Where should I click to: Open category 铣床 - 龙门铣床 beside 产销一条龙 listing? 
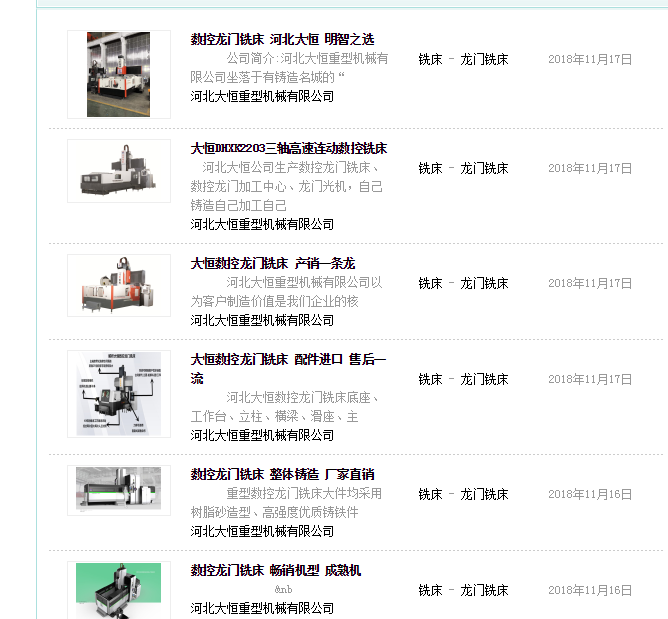point(463,283)
